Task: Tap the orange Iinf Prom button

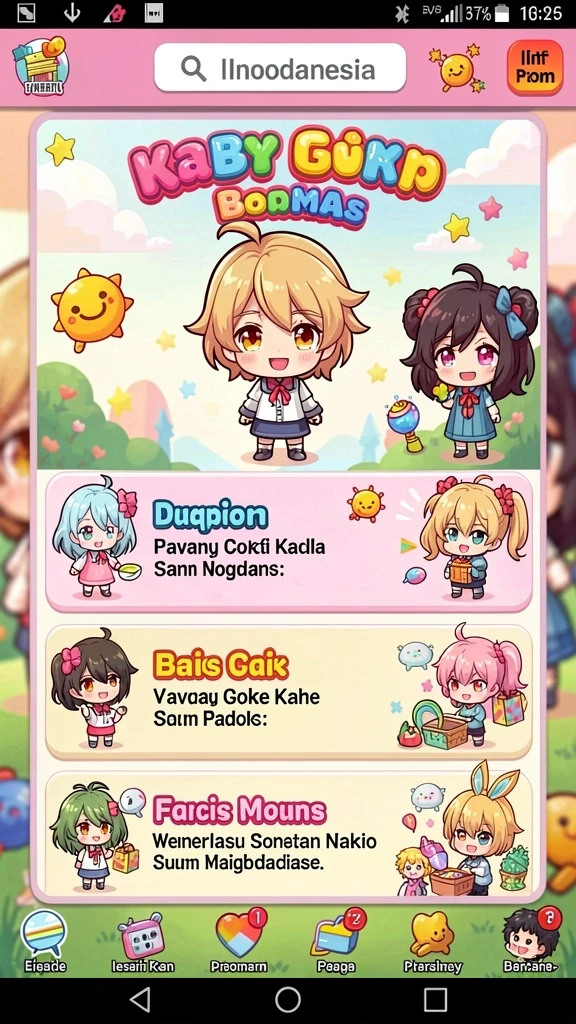Action: tap(534, 68)
